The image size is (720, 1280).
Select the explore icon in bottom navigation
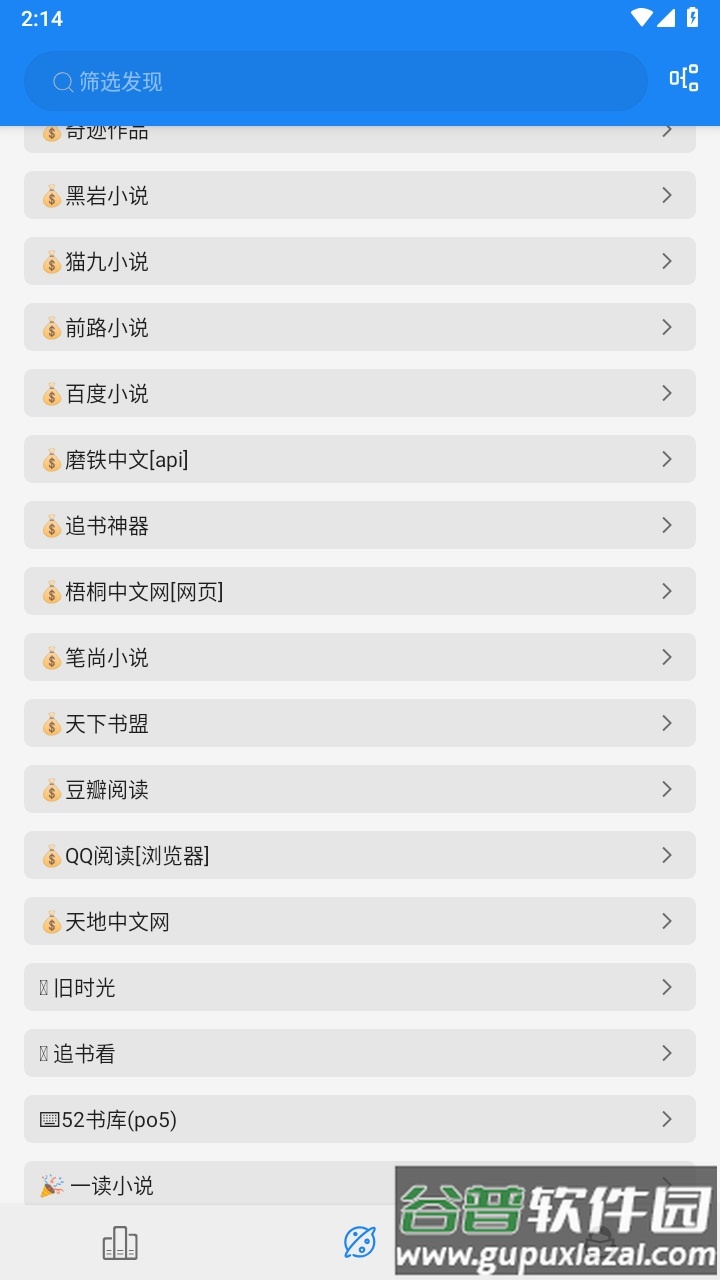coord(360,1240)
